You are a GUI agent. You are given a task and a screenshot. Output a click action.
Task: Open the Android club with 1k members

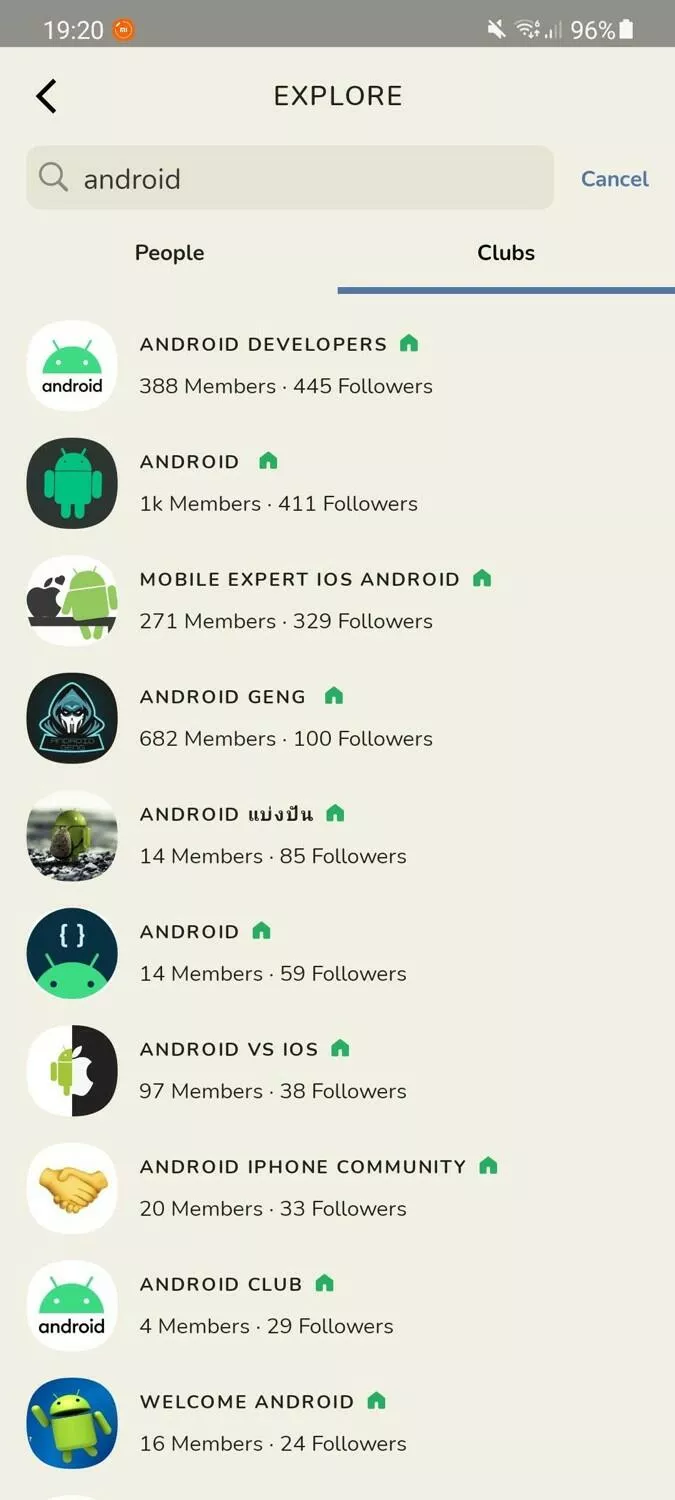coord(337,483)
